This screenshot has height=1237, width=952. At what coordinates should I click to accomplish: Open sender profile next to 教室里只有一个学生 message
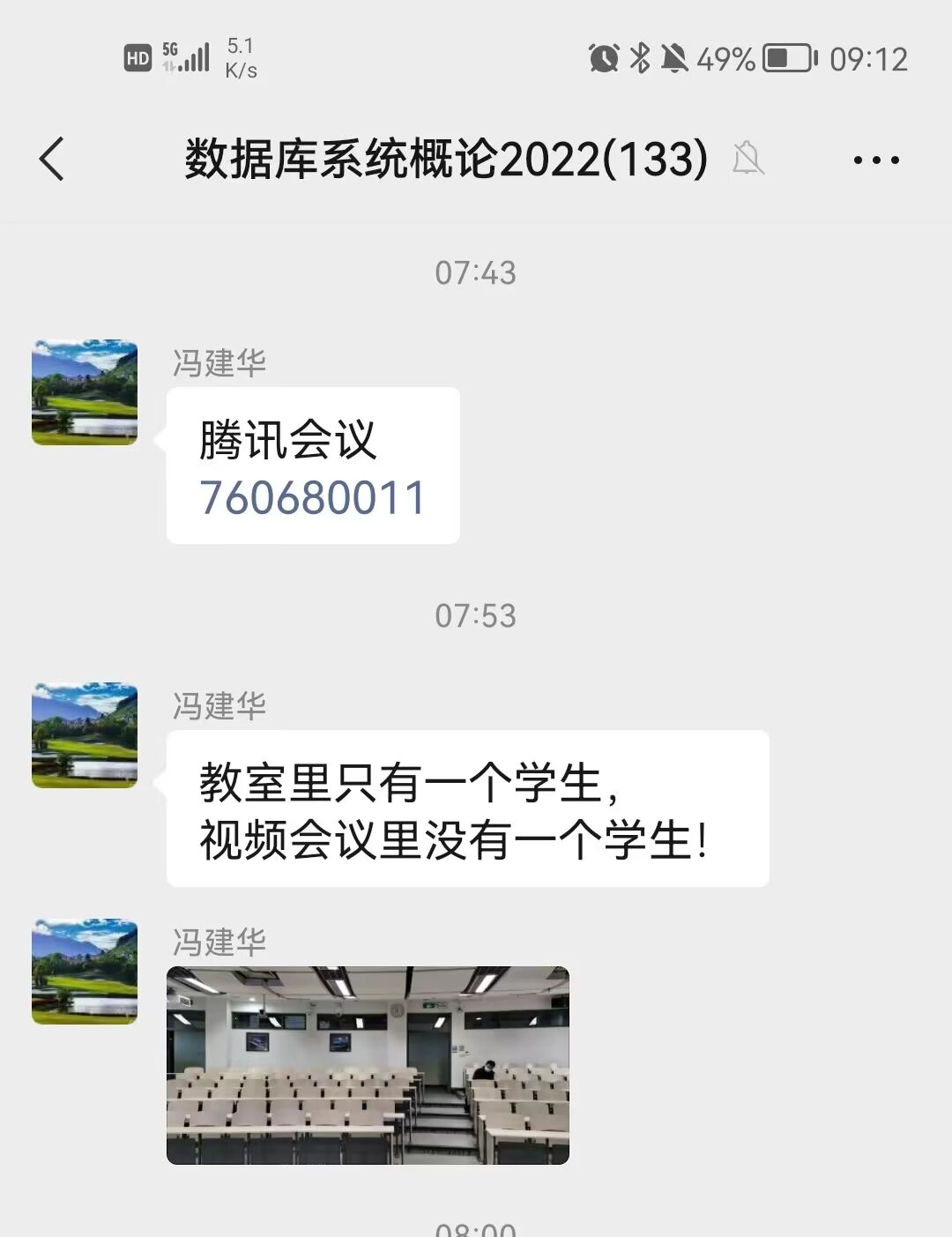pos(85,734)
